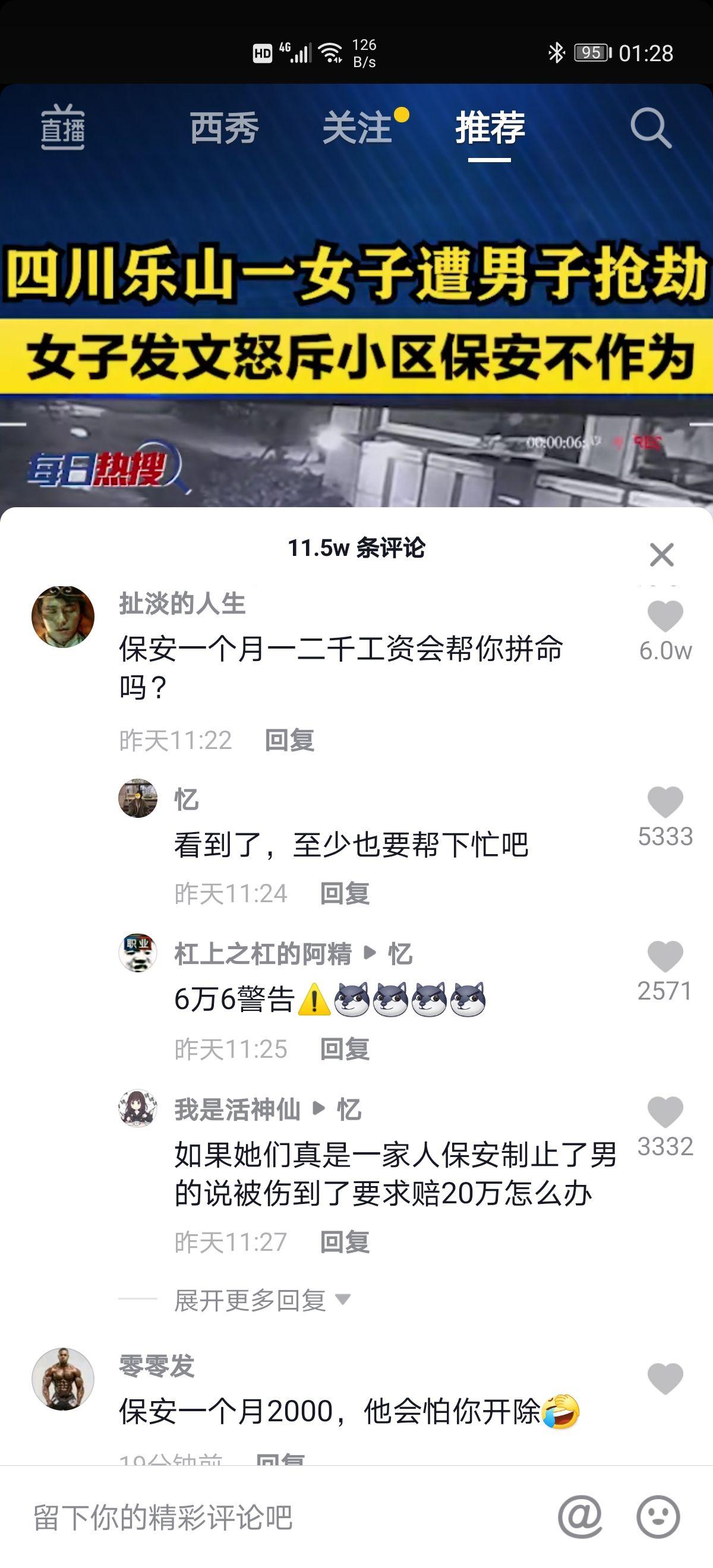713x1568 pixels.
Task: Reply to 我是活神仙's comment
Action: (345, 1243)
